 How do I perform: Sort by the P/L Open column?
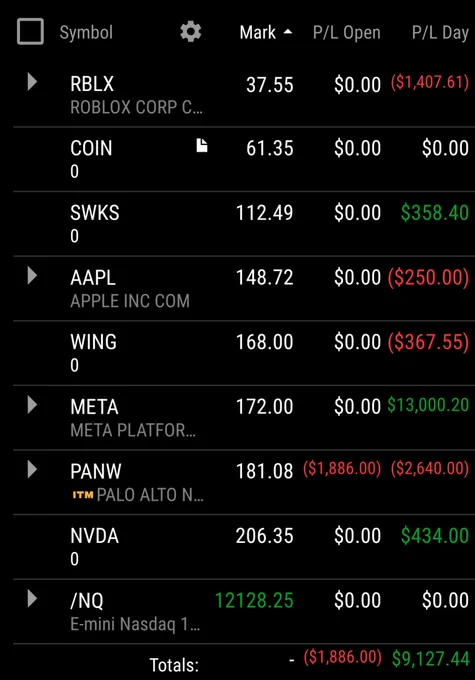tap(347, 33)
